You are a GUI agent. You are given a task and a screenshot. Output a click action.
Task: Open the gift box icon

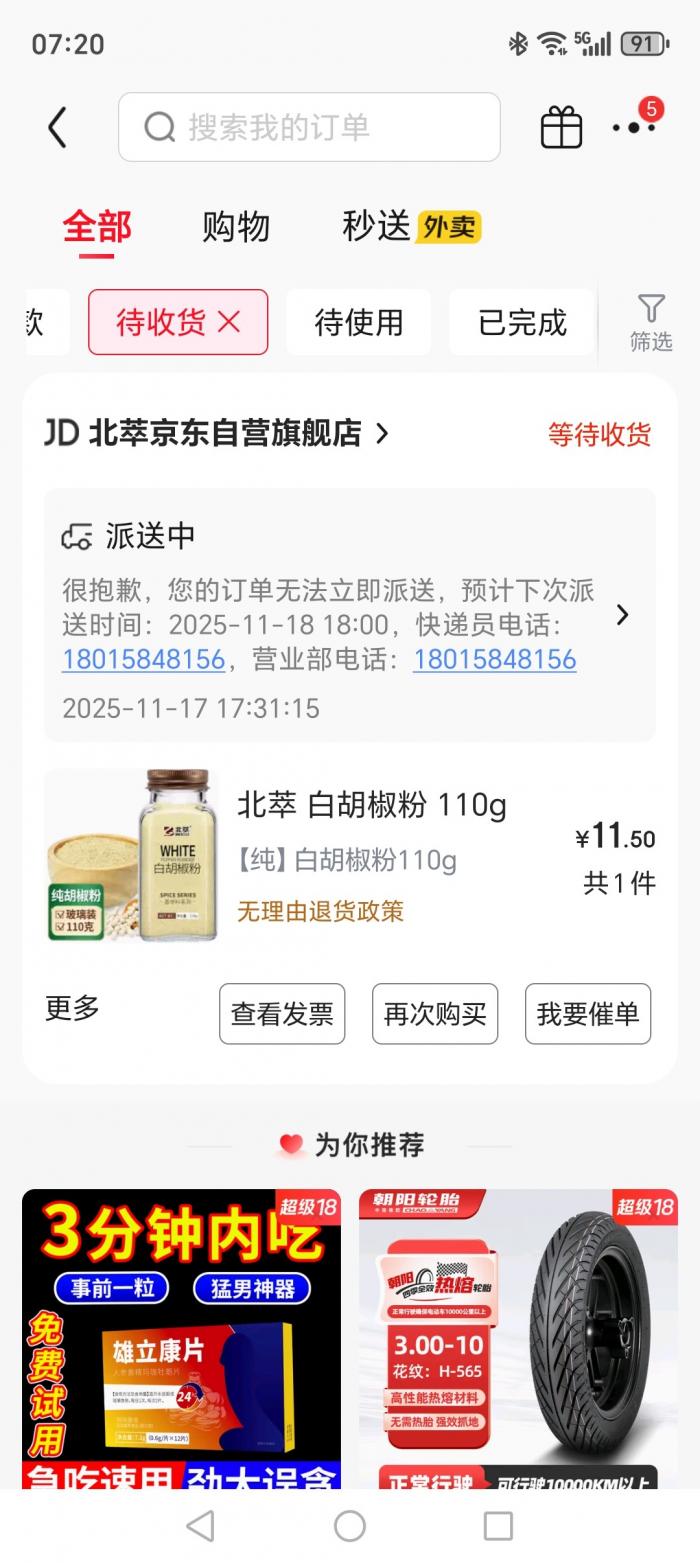coord(561,128)
